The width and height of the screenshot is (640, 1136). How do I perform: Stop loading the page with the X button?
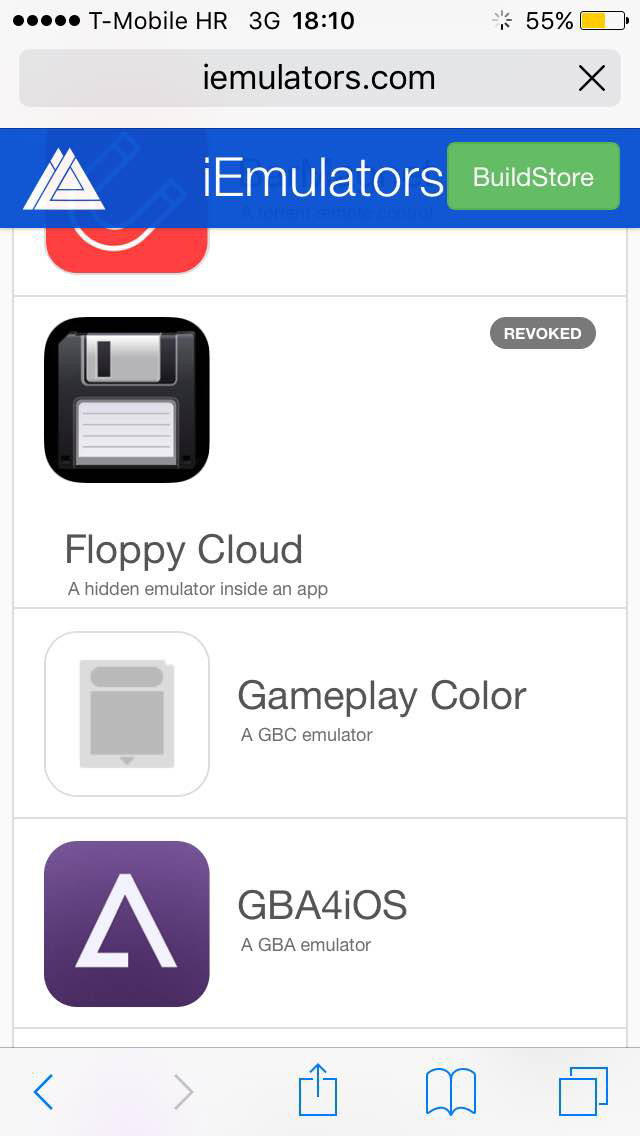pos(592,78)
